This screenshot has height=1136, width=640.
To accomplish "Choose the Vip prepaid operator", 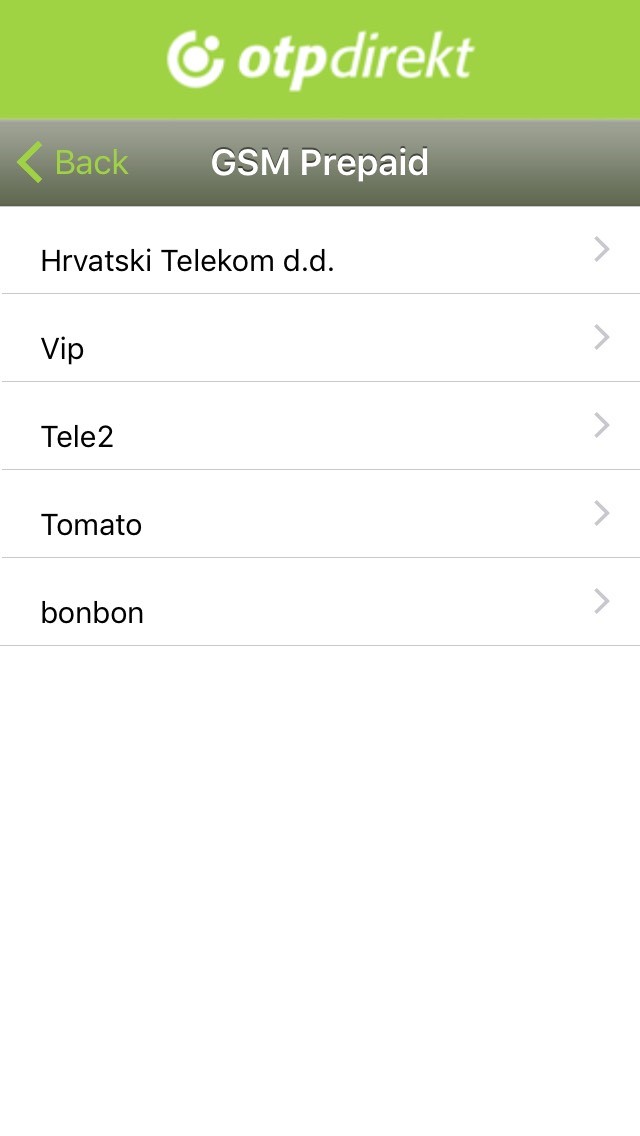I will click(320, 338).
